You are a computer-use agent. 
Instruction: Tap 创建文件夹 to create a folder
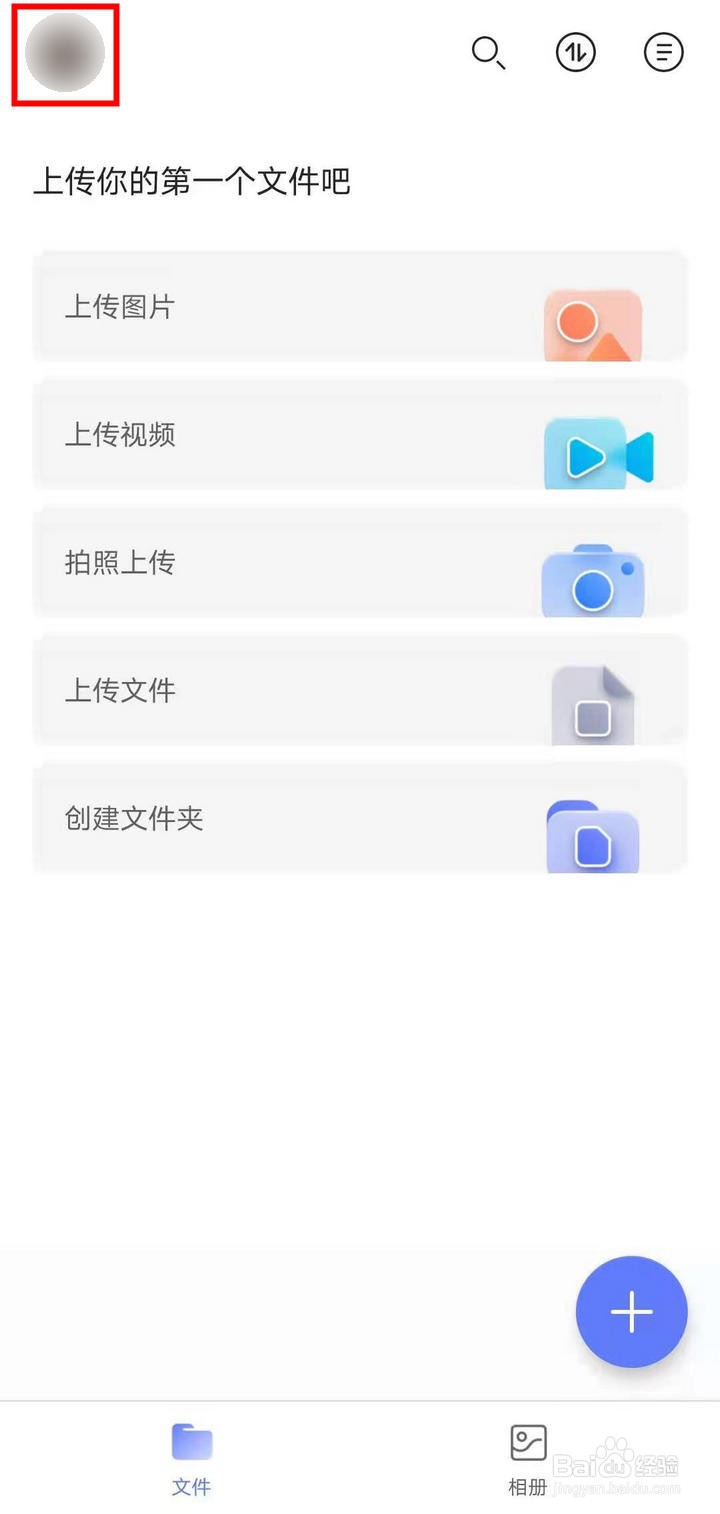tap(360, 819)
